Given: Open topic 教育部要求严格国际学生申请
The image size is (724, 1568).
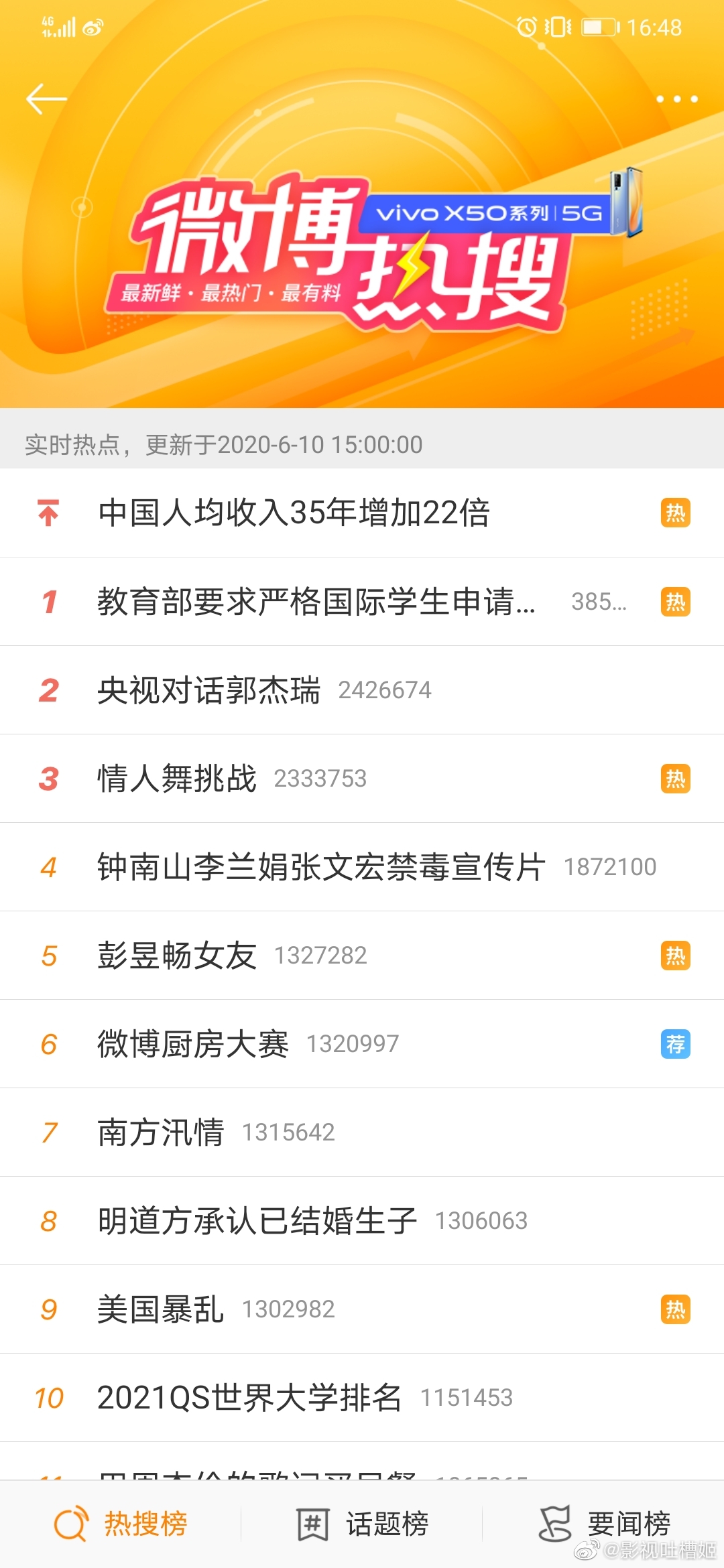Looking at the screenshot, I should 316,602.
